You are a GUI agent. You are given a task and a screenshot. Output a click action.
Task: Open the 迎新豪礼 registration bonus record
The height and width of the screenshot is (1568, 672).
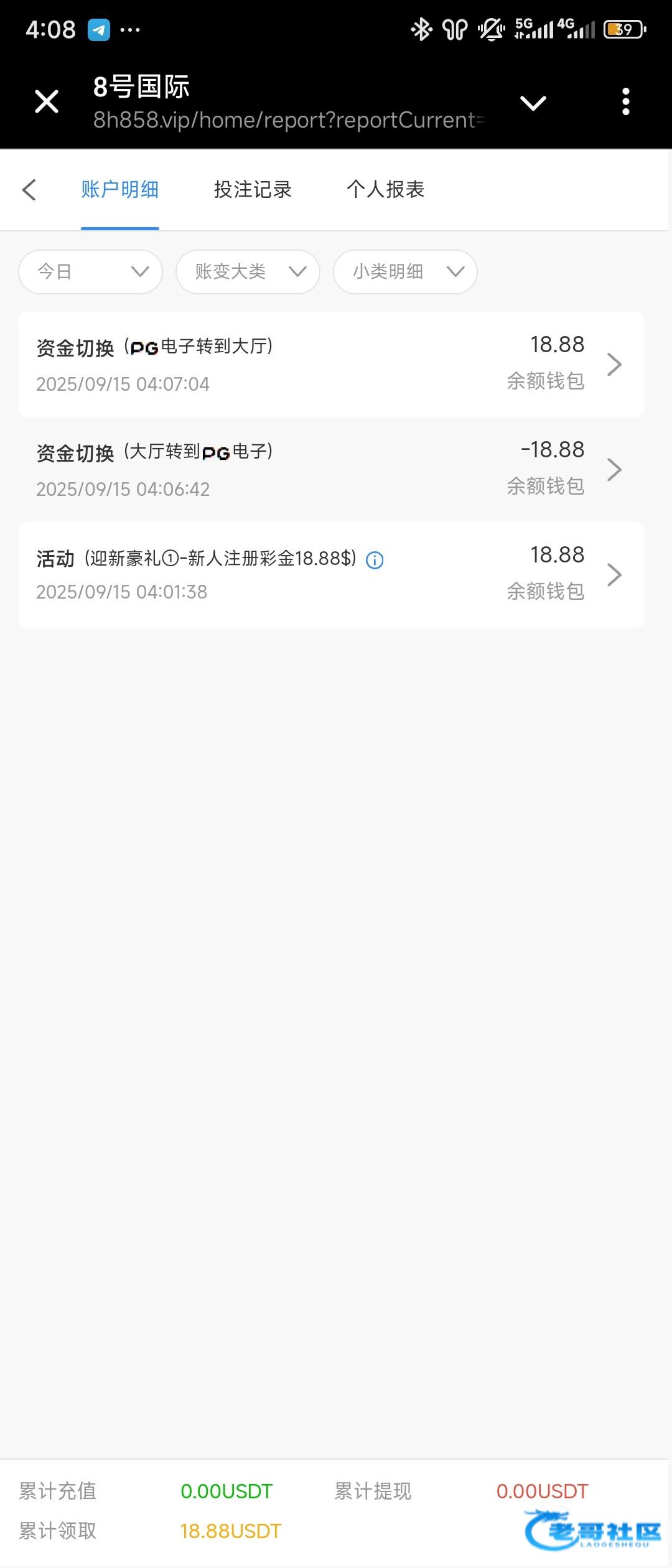331,574
